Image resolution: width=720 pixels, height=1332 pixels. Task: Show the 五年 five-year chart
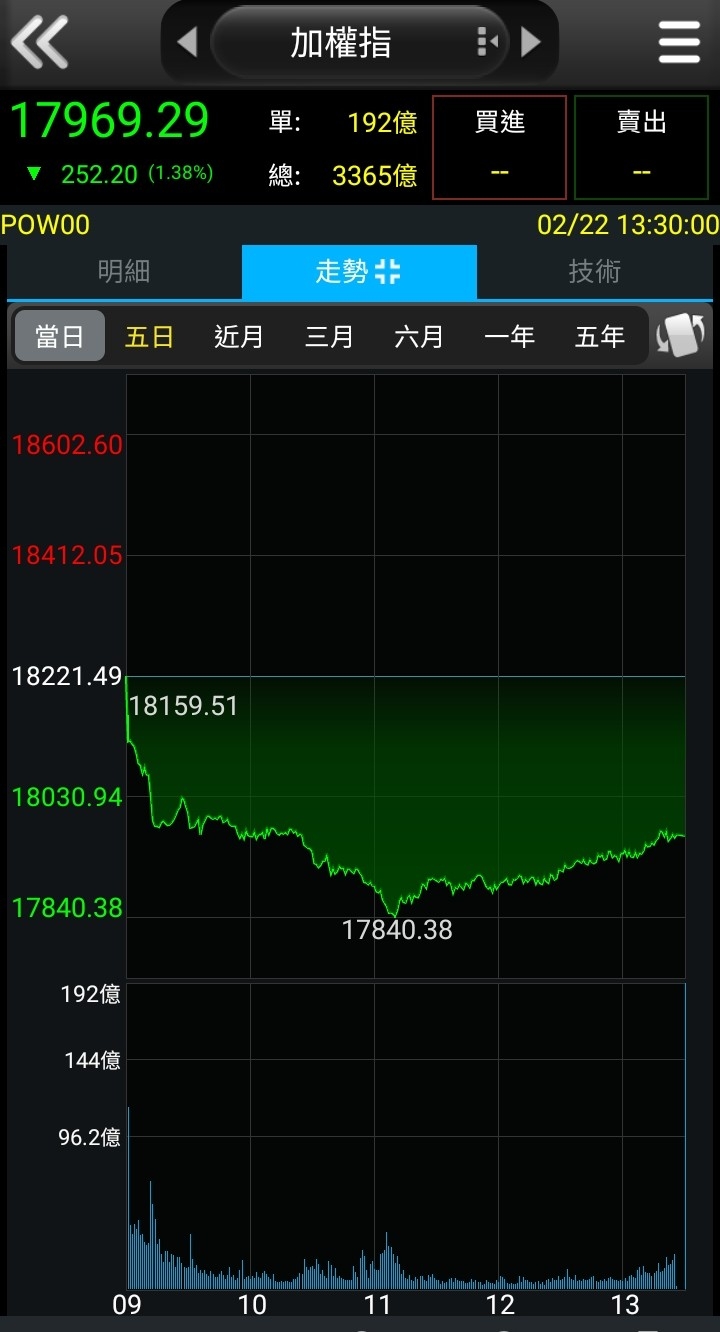(599, 336)
